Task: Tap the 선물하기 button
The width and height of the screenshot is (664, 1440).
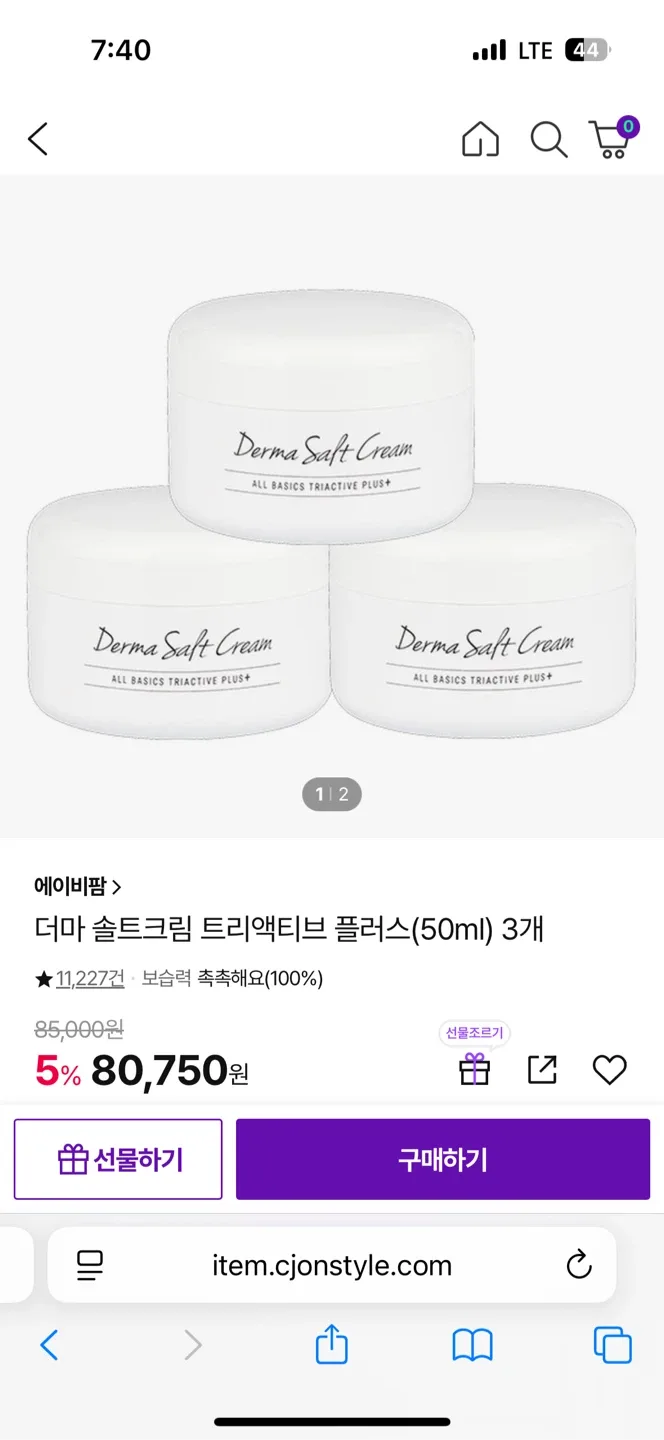Action: coord(118,1159)
